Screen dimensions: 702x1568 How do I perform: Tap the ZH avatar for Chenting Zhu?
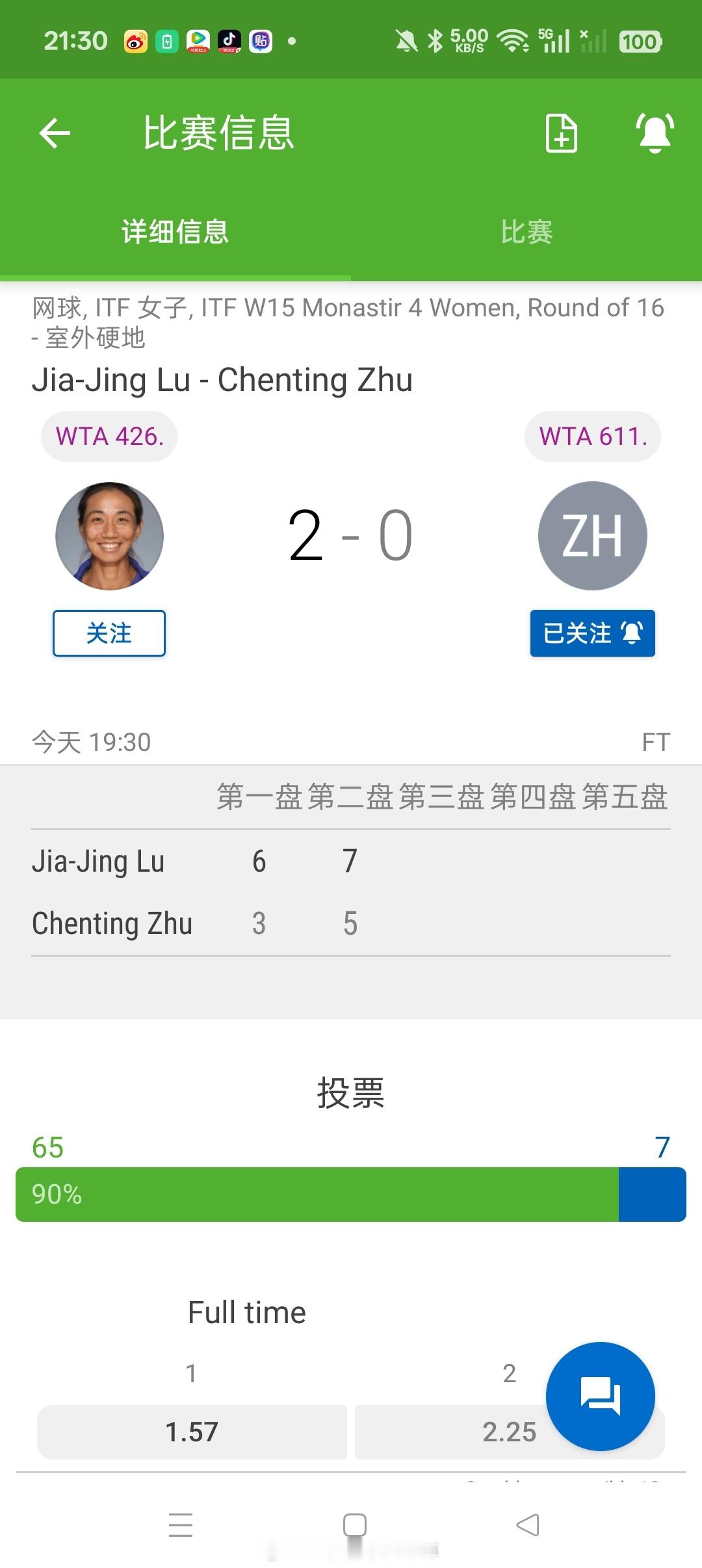[x=592, y=536]
